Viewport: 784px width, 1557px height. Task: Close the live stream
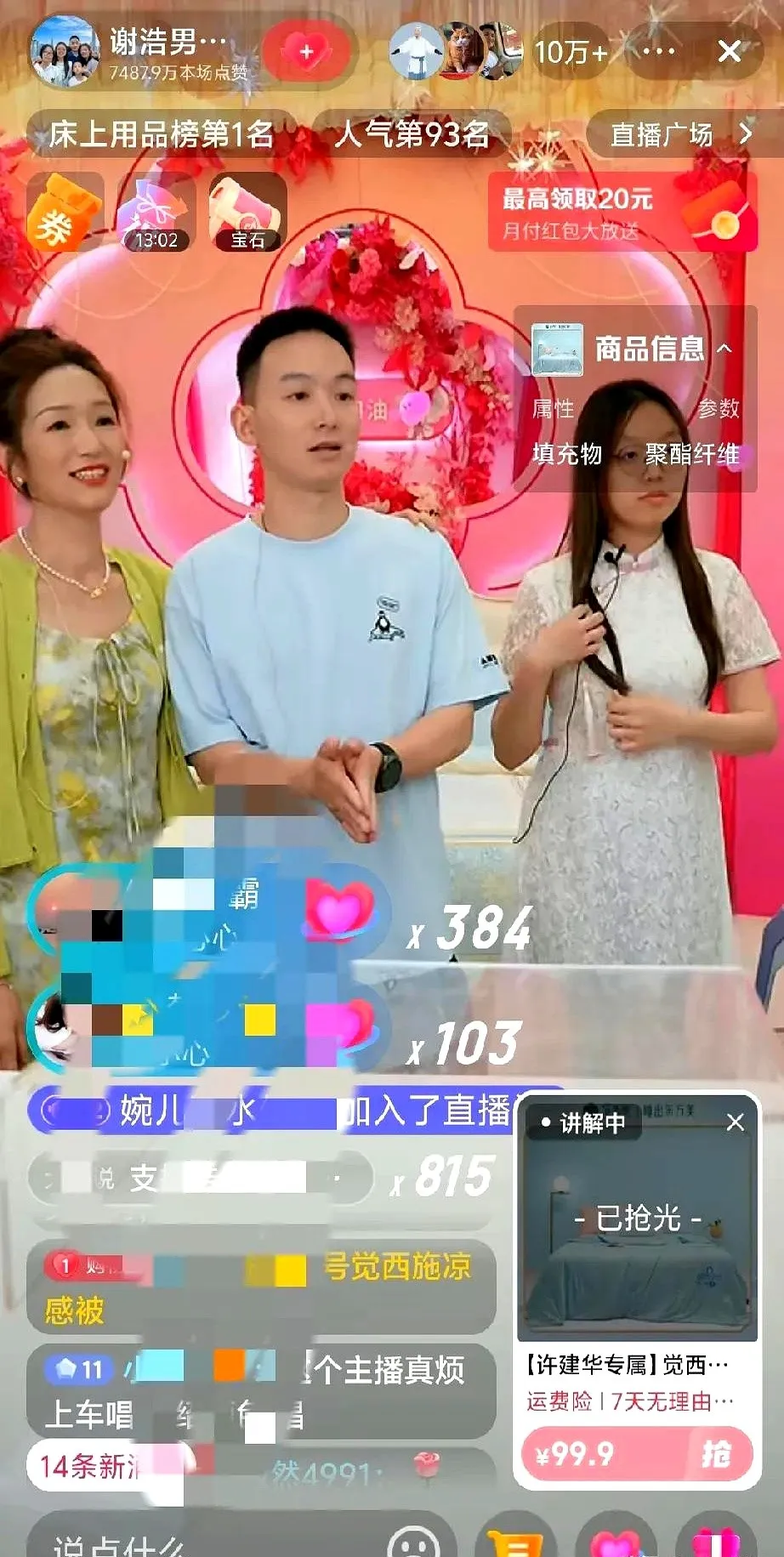(x=730, y=52)
